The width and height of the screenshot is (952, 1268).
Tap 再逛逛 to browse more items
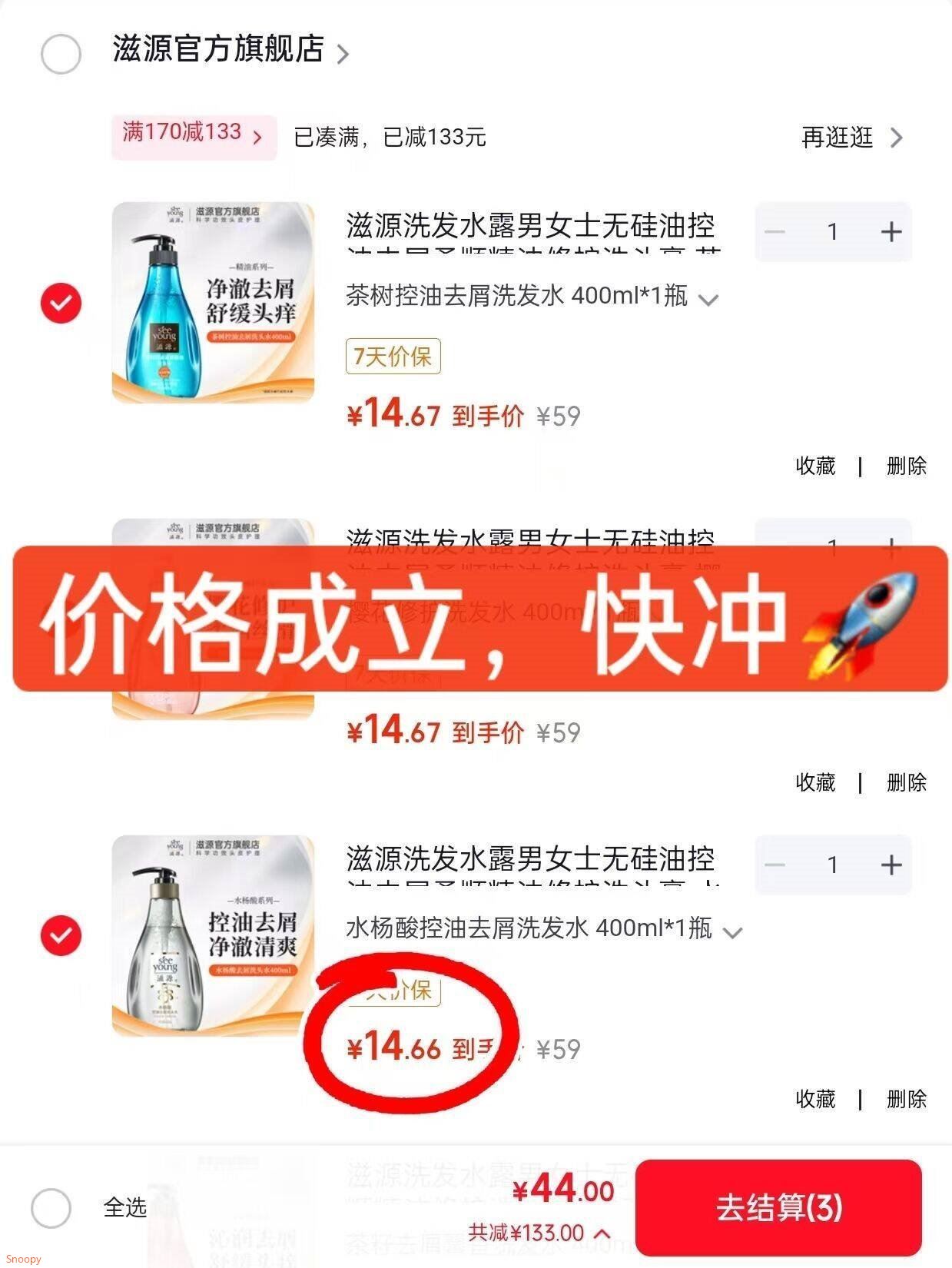[851, 138]
